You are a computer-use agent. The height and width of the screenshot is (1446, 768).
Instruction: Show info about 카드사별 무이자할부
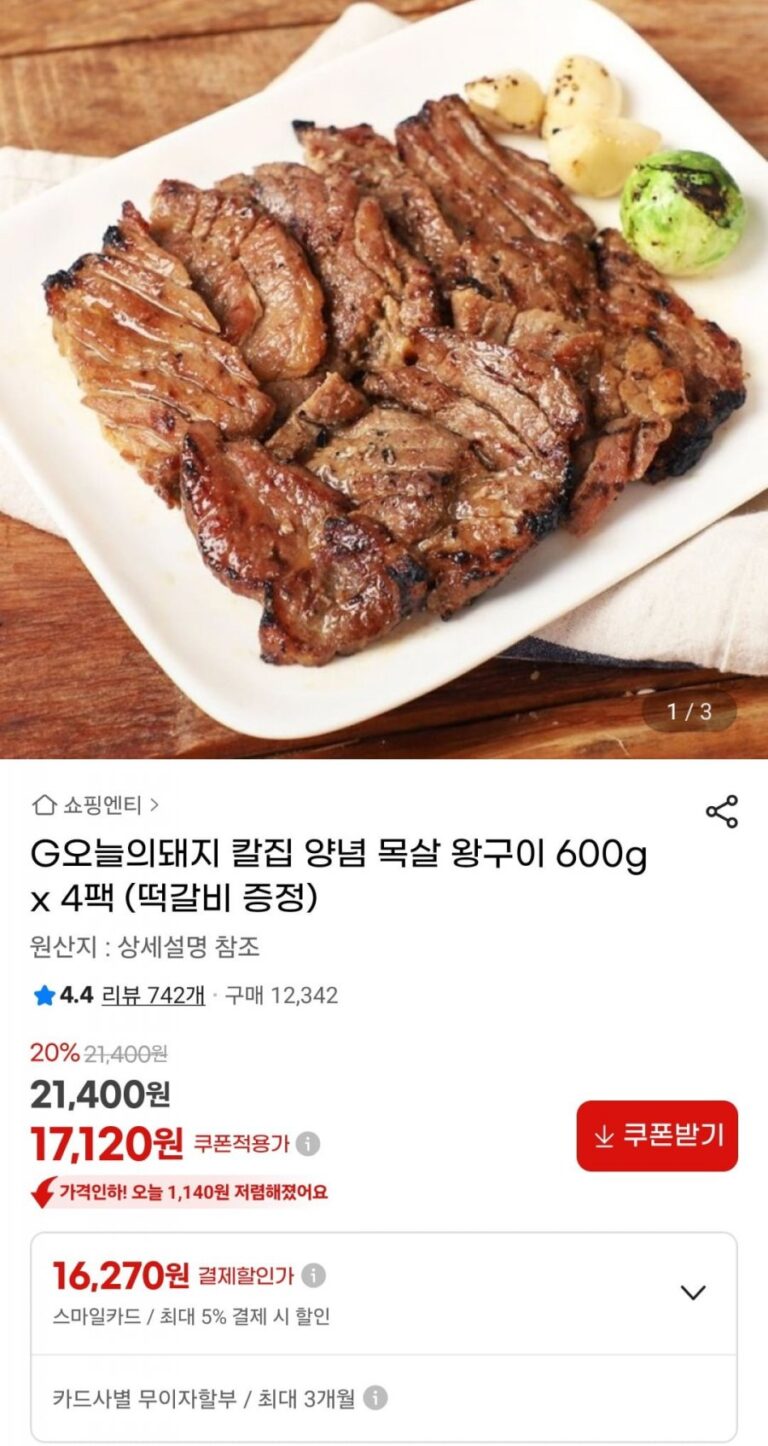(x=375, y=1398)
